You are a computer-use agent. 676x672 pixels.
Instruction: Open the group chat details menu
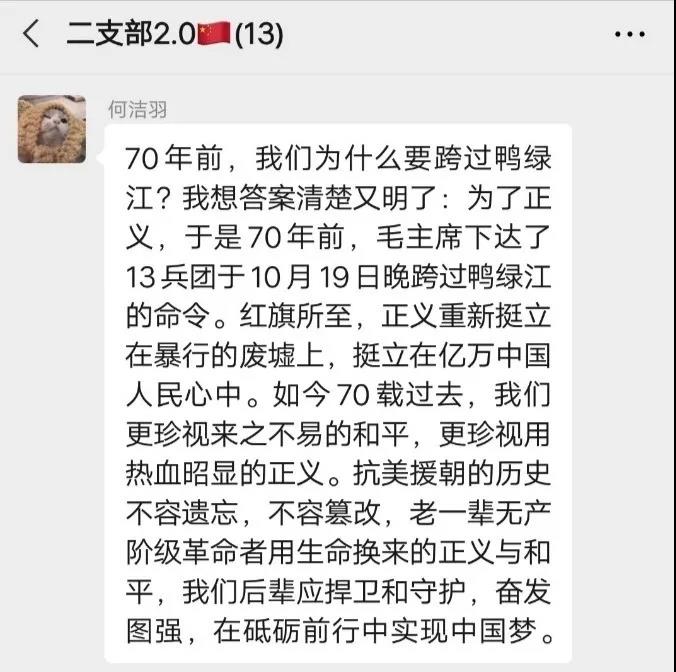629,35
